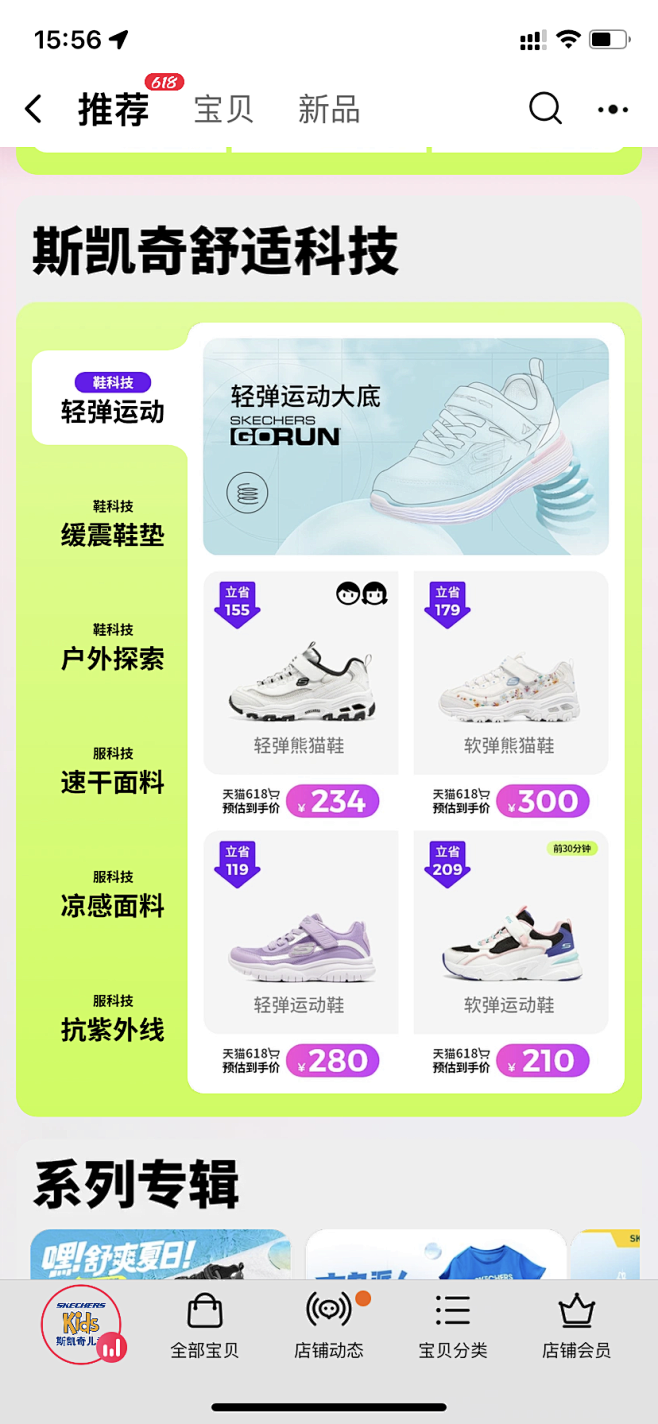Go back using the top-left arrow
The image size is (658, 1424).
click(33, 109)
